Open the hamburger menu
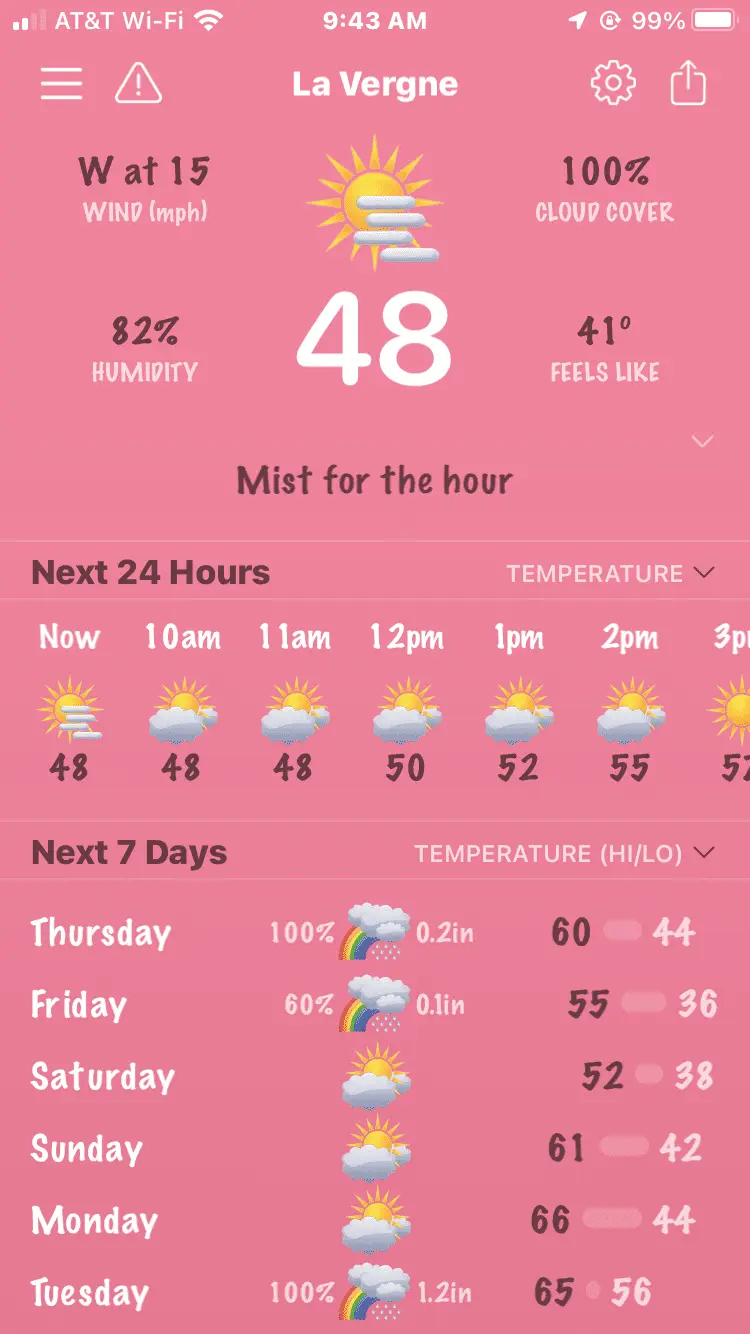 tap(61, 84)
